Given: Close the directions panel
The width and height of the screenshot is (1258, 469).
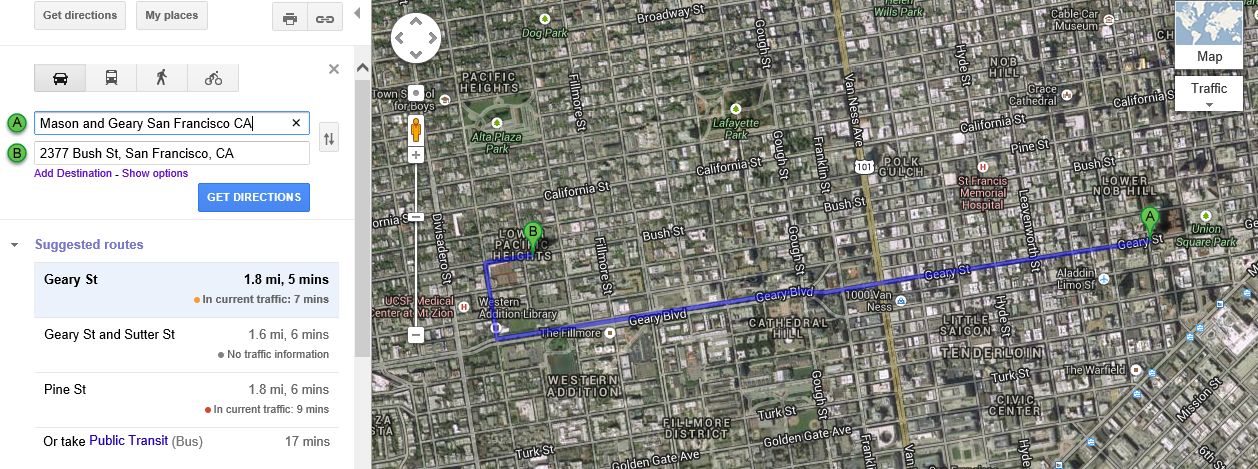Looking at the screenshot, I should click(x=334, y=69).
